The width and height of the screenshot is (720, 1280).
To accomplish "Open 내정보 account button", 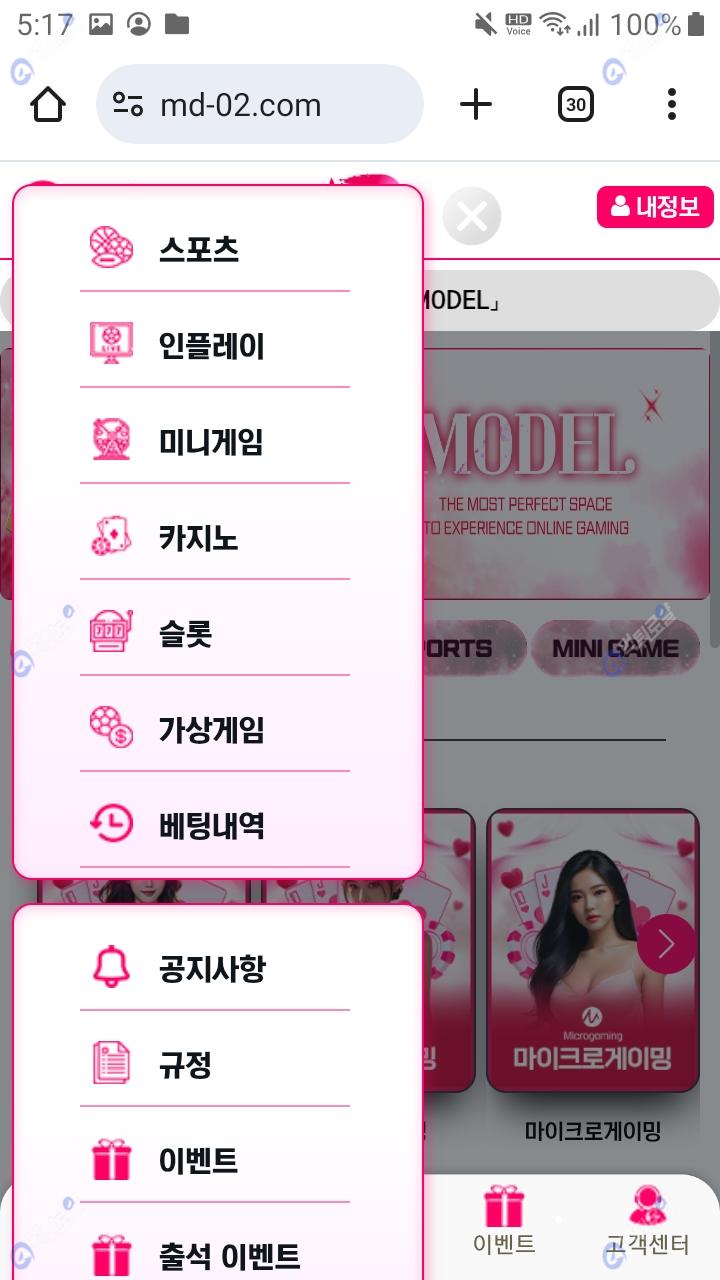I will [x=655, y=208].
